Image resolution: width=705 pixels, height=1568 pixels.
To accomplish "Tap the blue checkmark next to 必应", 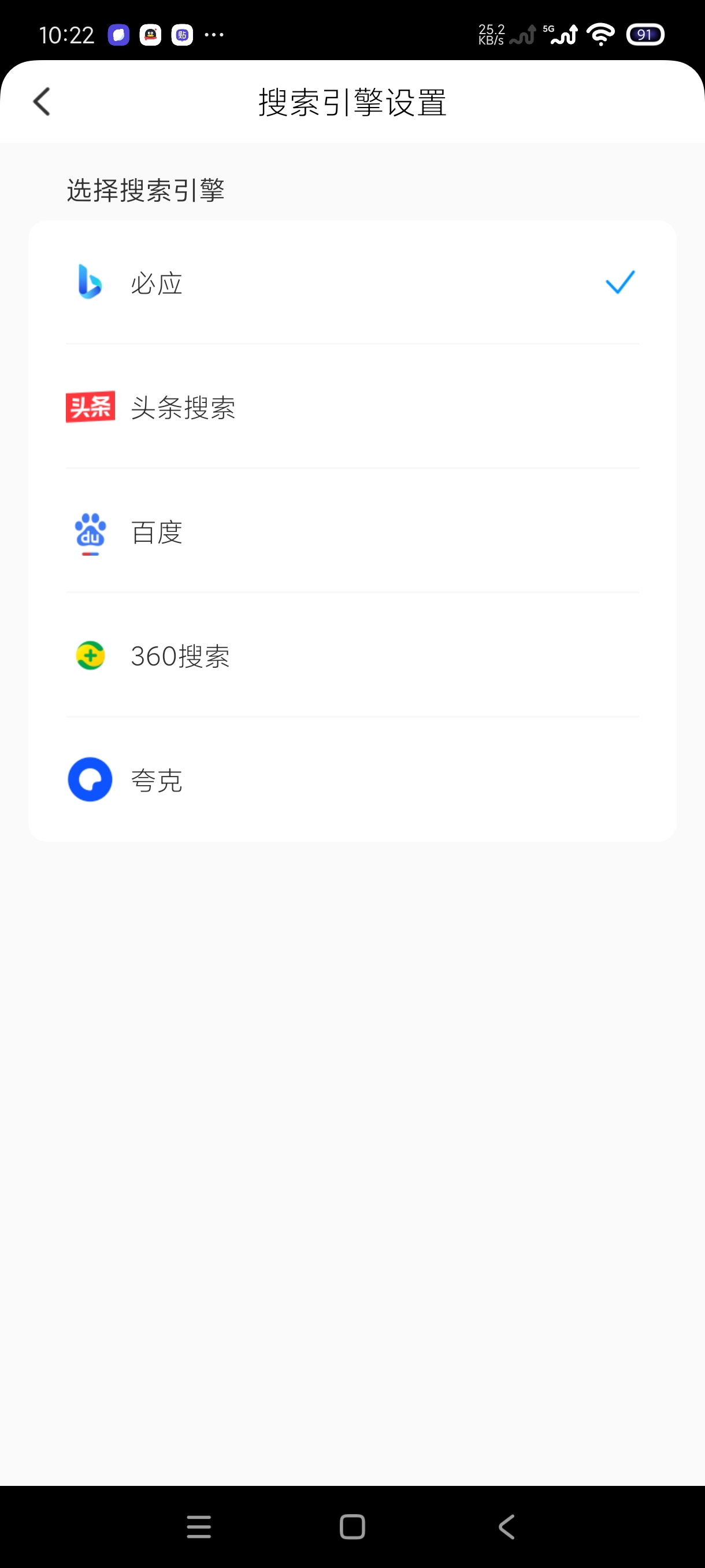I will (x=620, y=282).
